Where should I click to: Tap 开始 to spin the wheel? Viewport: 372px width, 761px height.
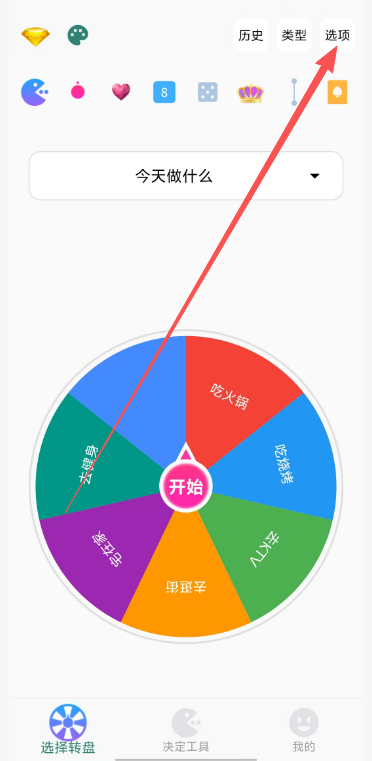coord(186,487)
